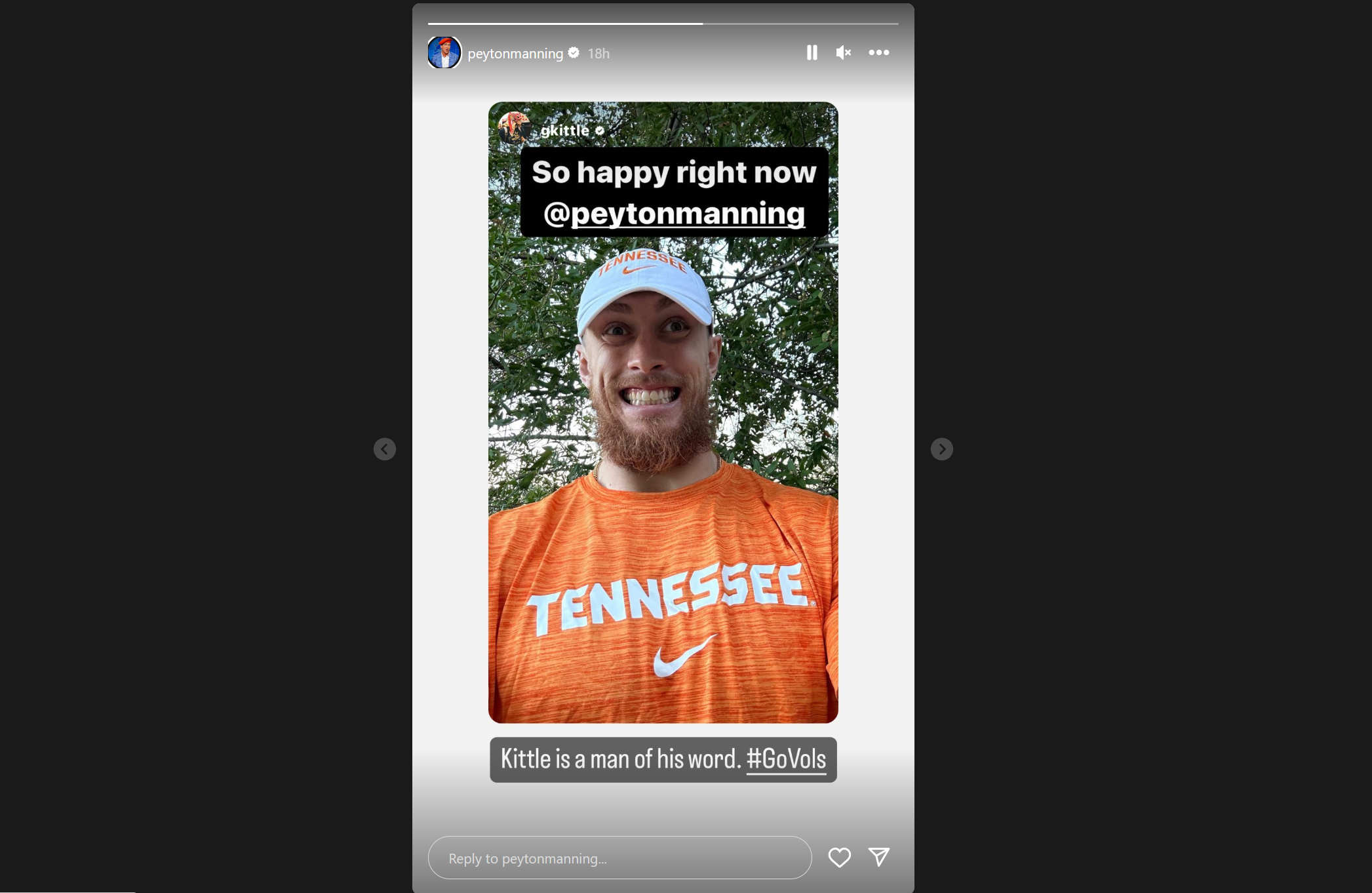Open peytonmanning's profile from the username

[x=515, y=54]
